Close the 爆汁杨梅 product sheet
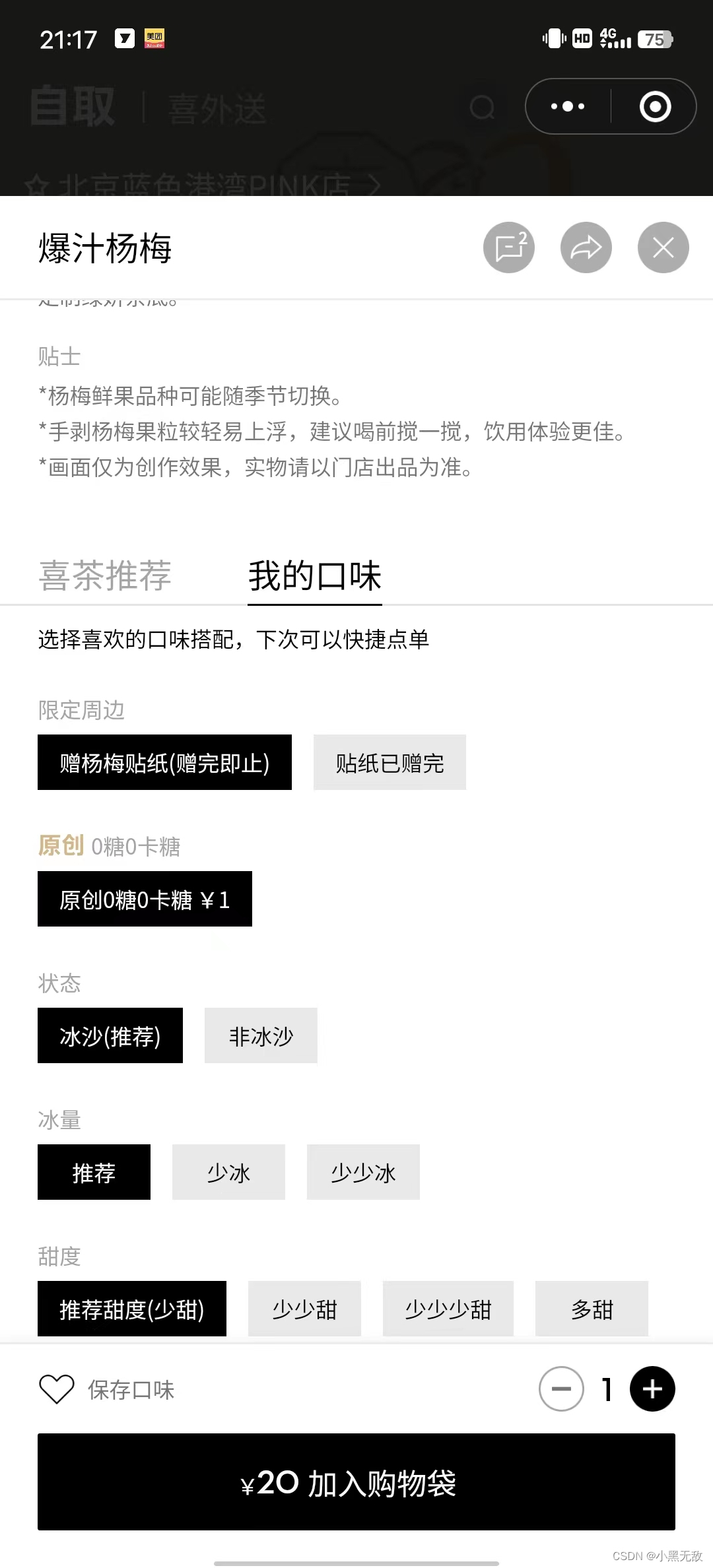The image size is (713, 1568). pos(663,247)
